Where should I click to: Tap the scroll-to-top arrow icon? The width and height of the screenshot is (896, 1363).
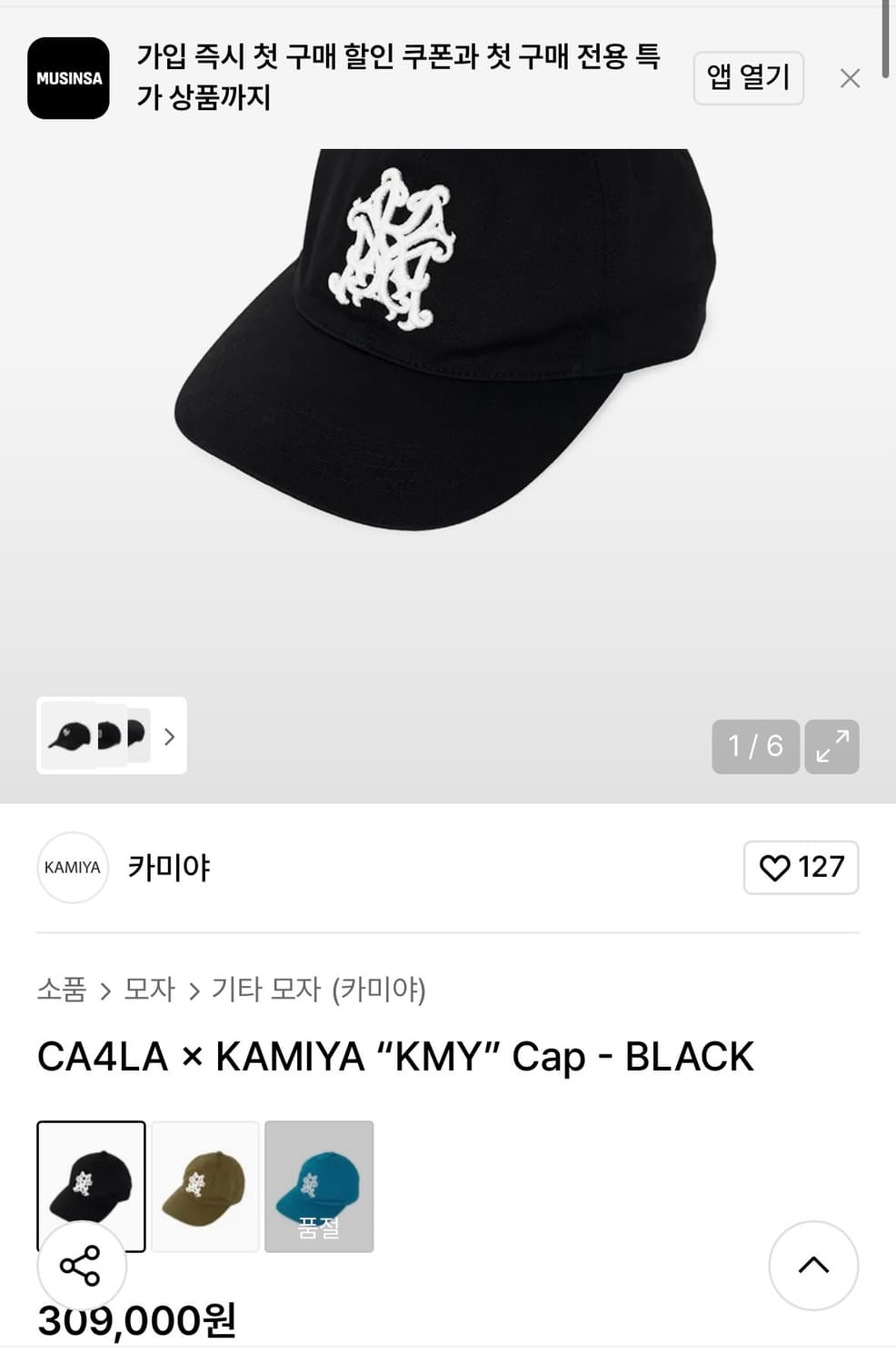tap(814, 1265)
